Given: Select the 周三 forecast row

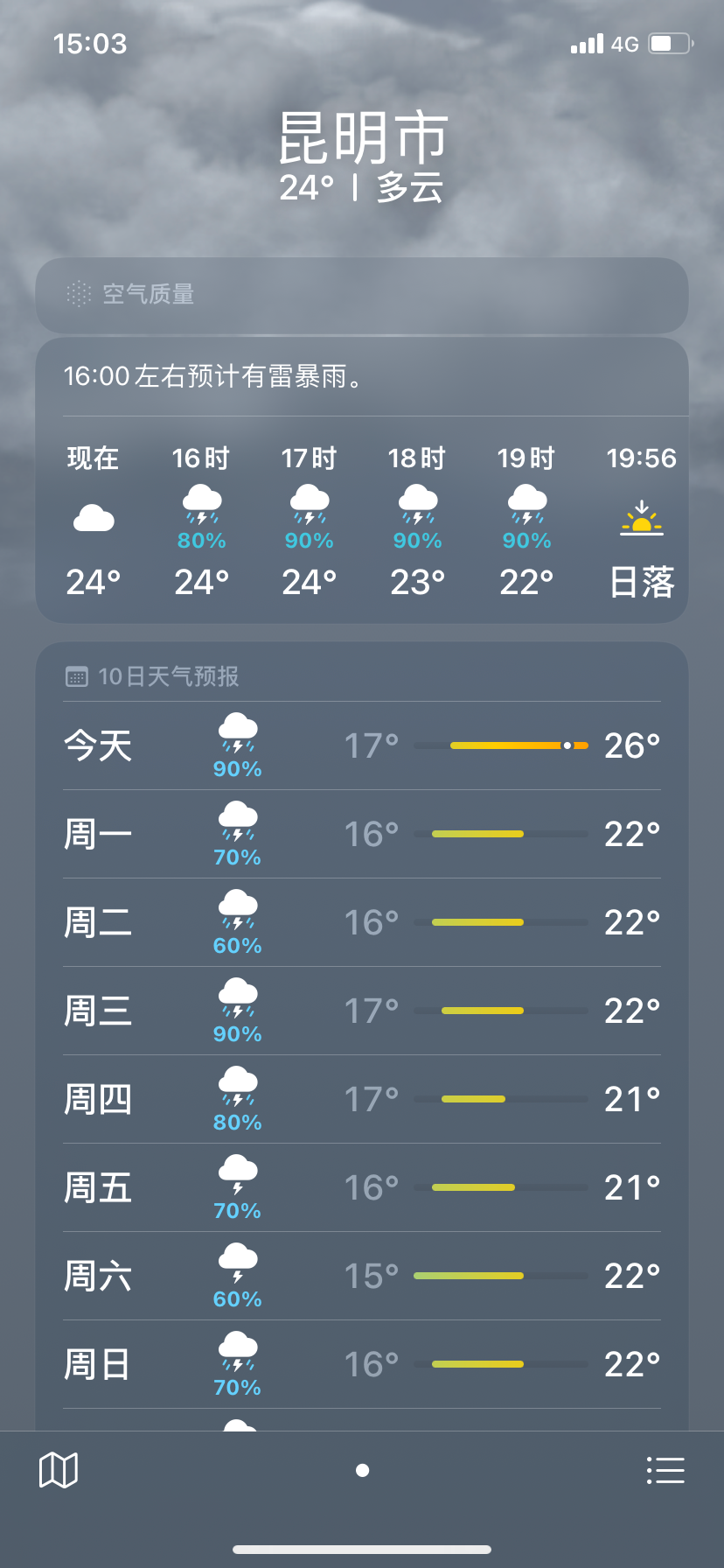Looking at the screenshot, I should pyautogui.click(x=362, y=1011).
